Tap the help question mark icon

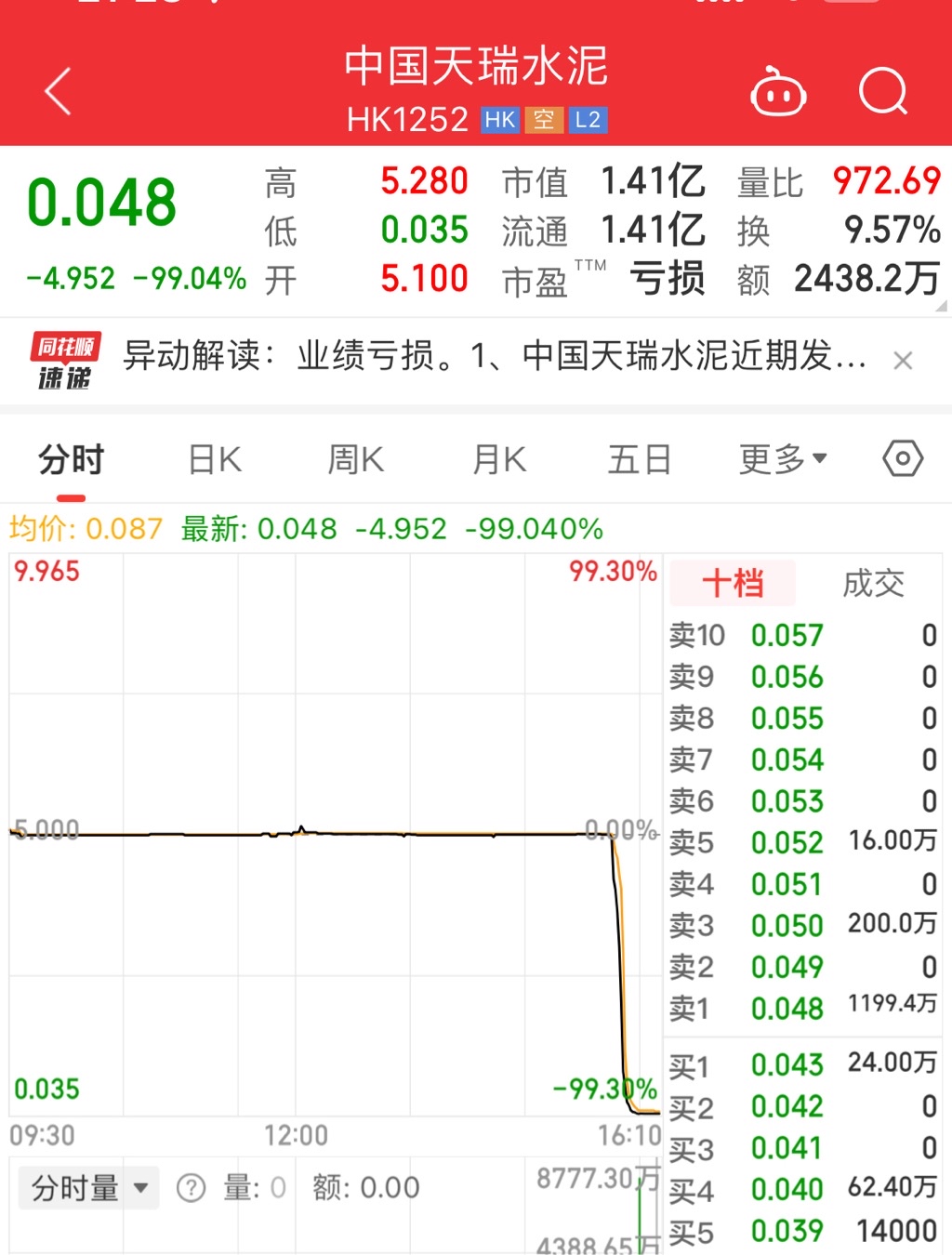191,1188
